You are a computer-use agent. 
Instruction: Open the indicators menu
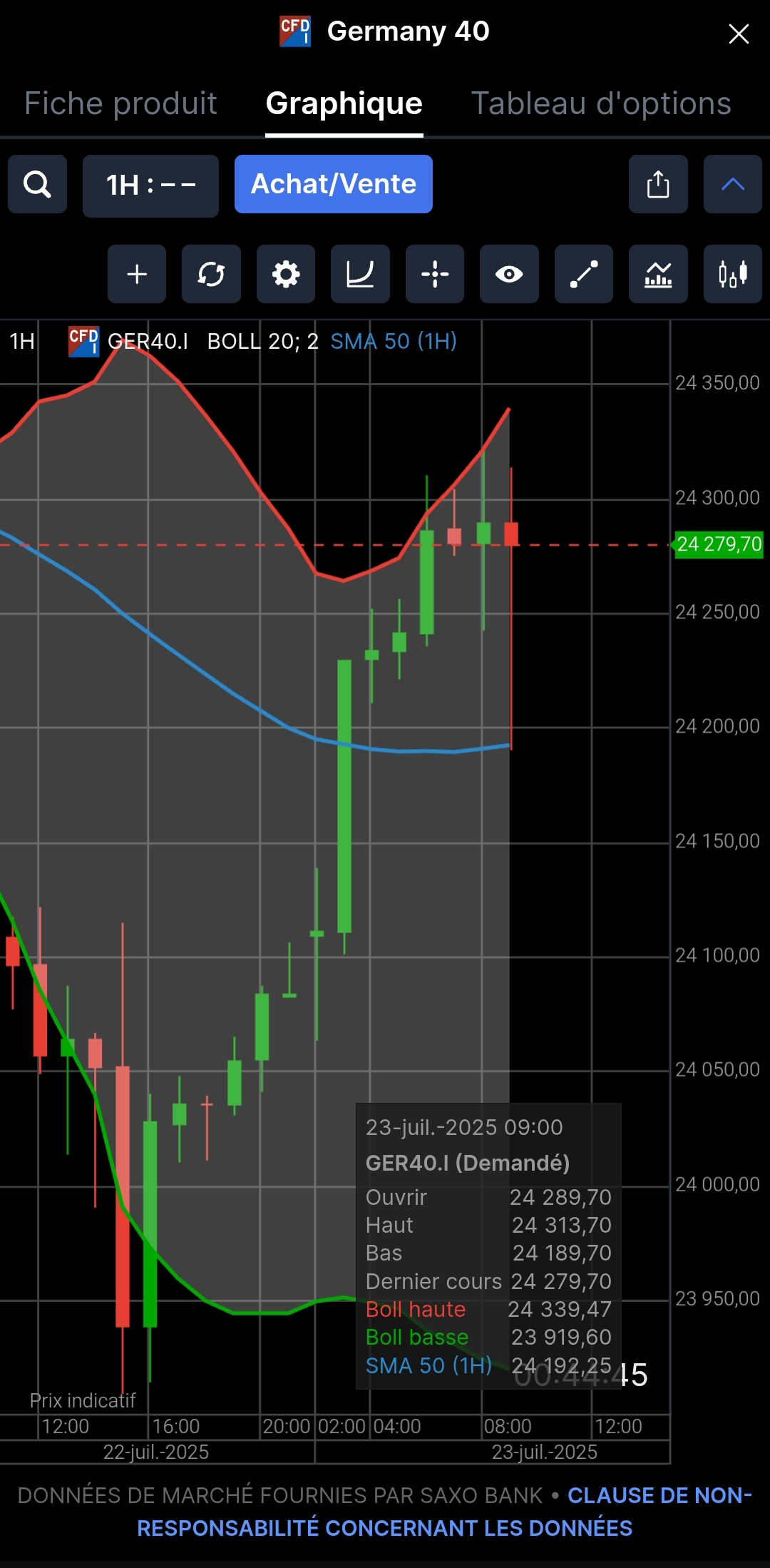[x=658, y=274]
